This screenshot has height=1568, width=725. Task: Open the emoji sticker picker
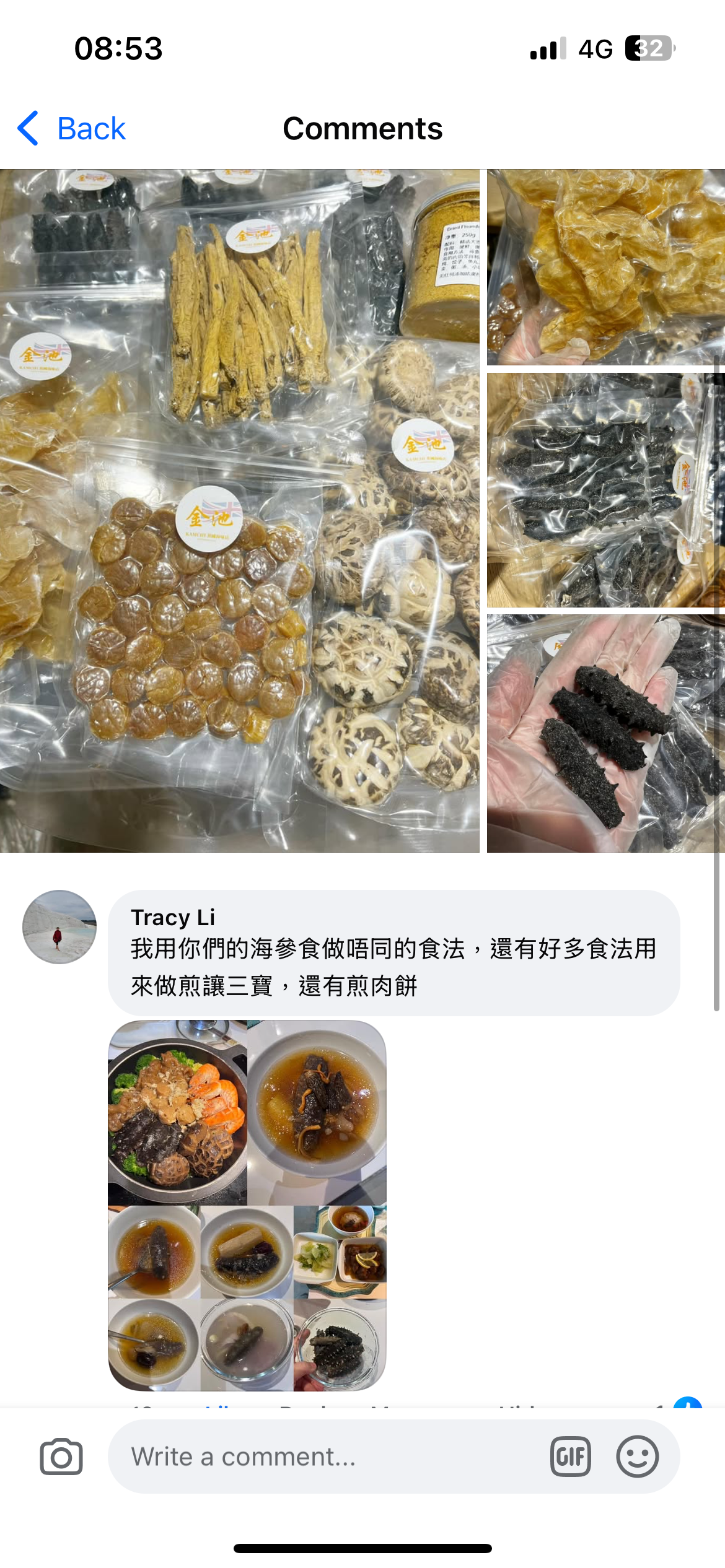[637, 1457]
